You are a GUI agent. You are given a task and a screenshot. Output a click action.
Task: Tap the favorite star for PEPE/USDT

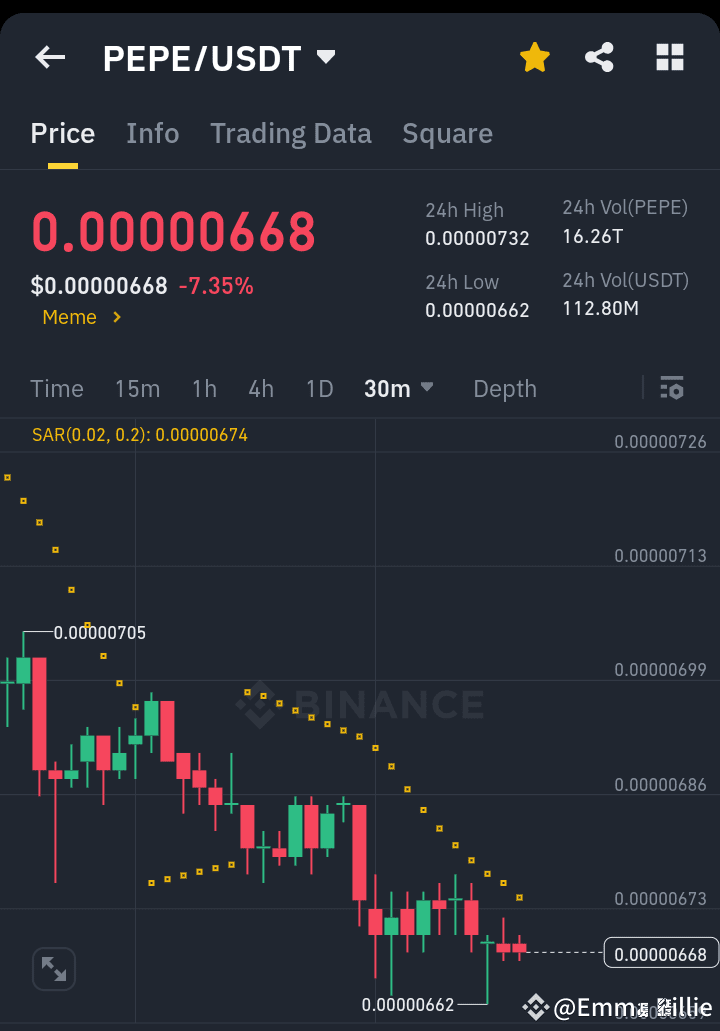click(x=535, y=57)
